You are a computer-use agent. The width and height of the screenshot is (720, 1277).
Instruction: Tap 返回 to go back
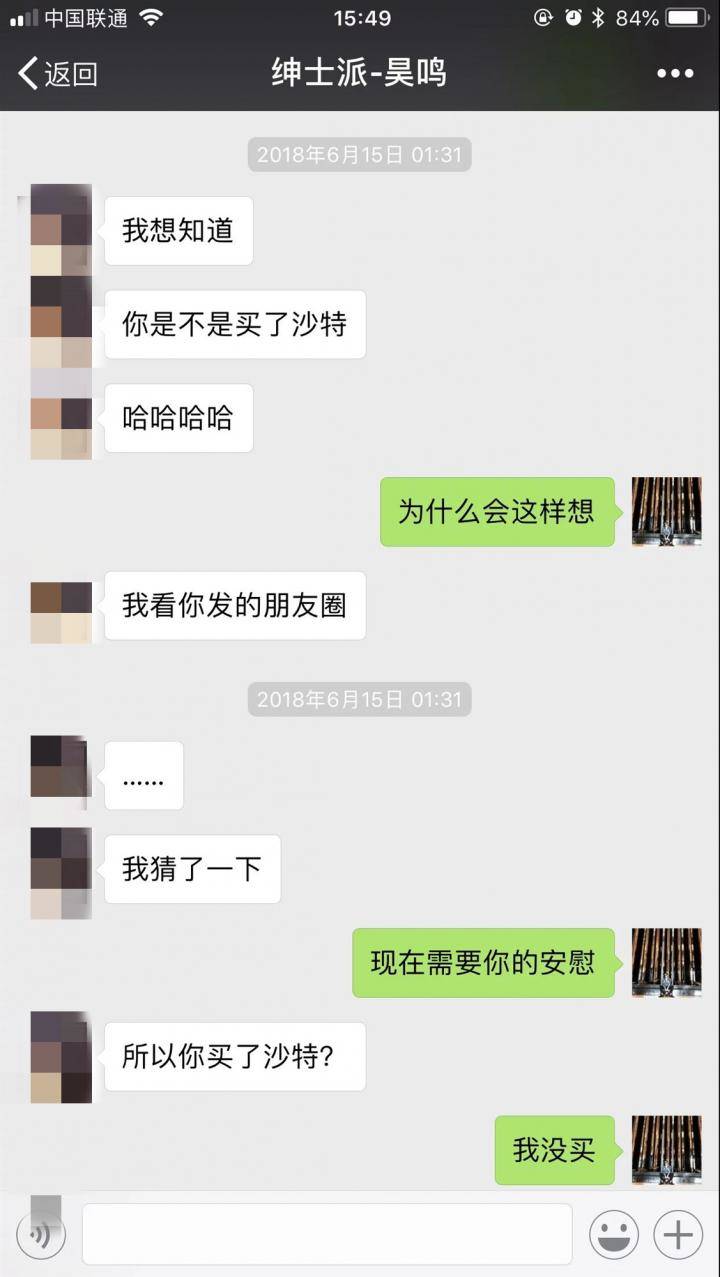70,73
